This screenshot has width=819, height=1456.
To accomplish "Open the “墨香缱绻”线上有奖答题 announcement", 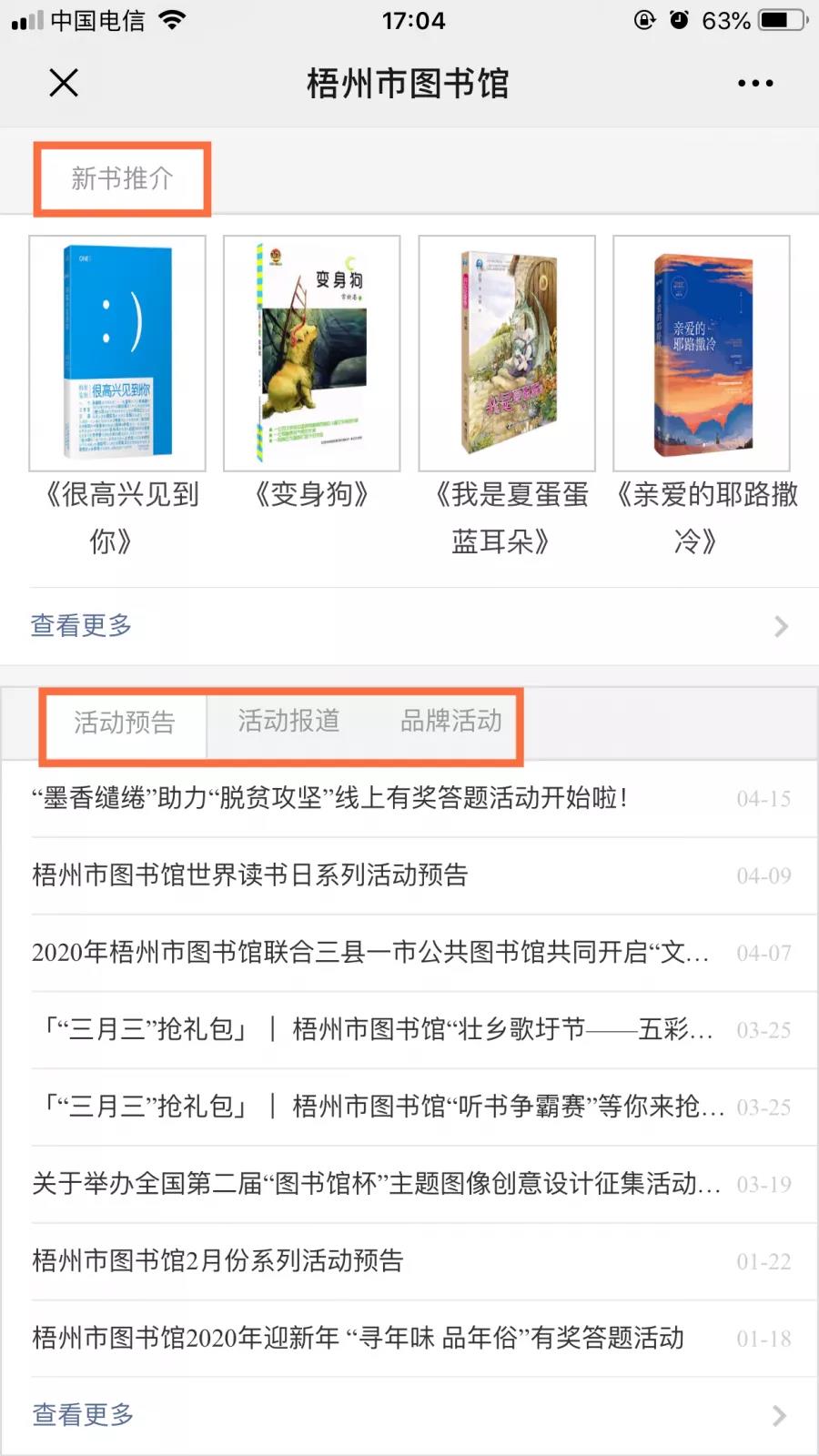I will tap(329, 798).
